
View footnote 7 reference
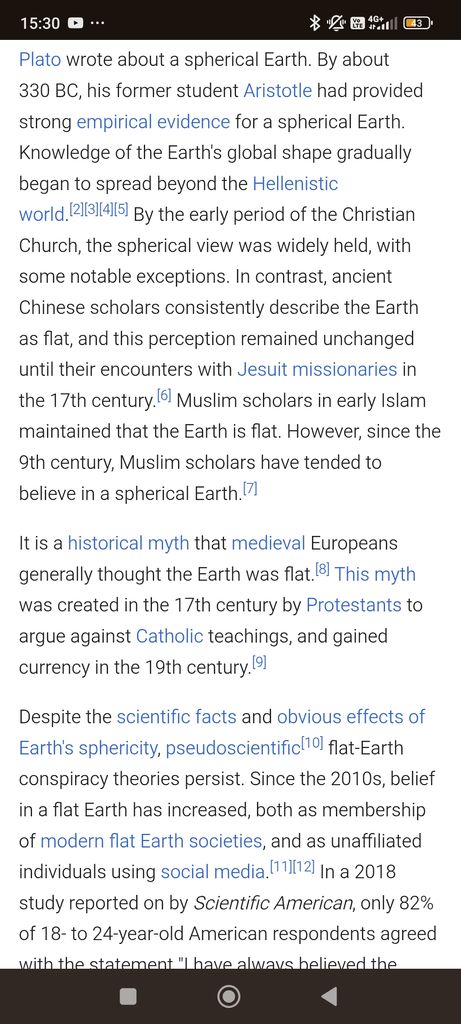[x=250, y=488]
